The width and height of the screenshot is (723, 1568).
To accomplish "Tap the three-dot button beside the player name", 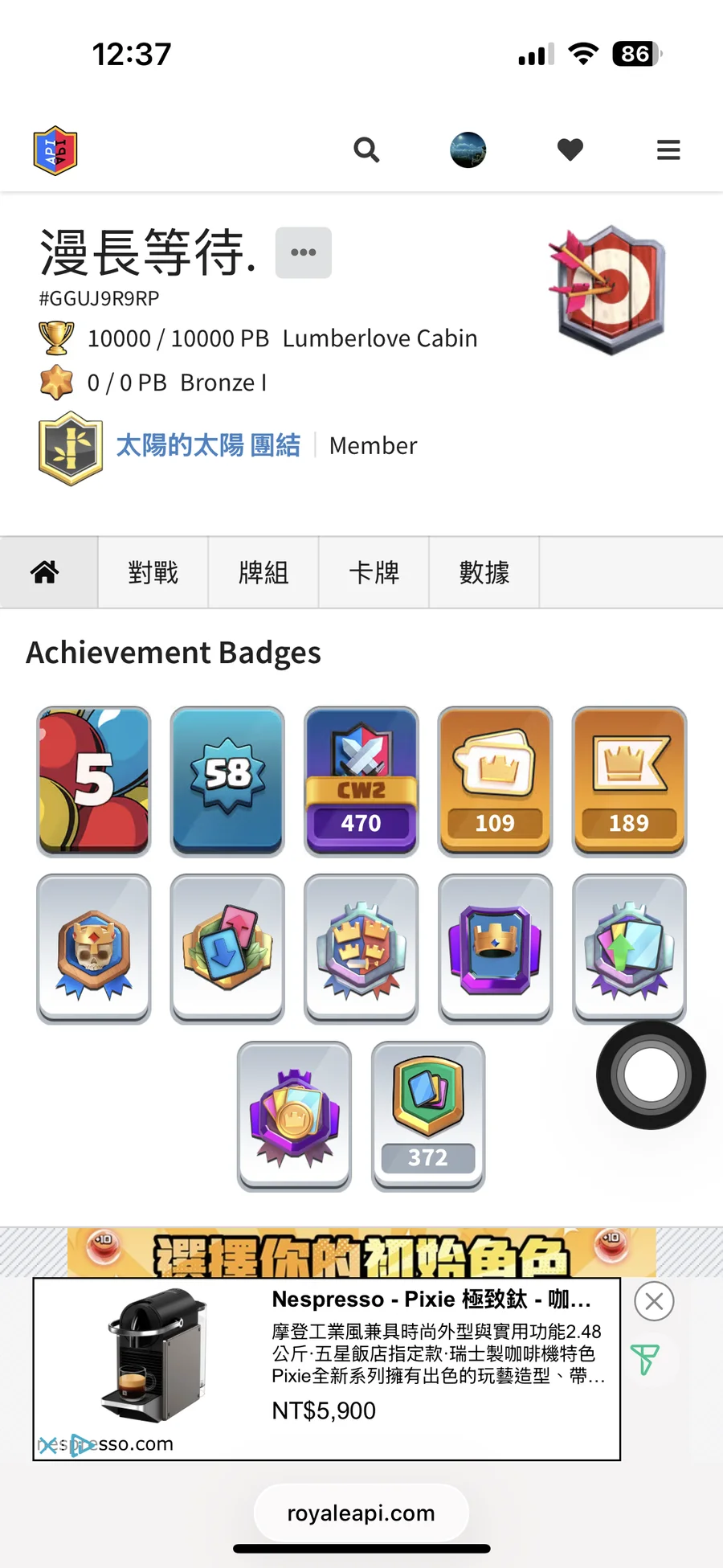I will [303, 252].
